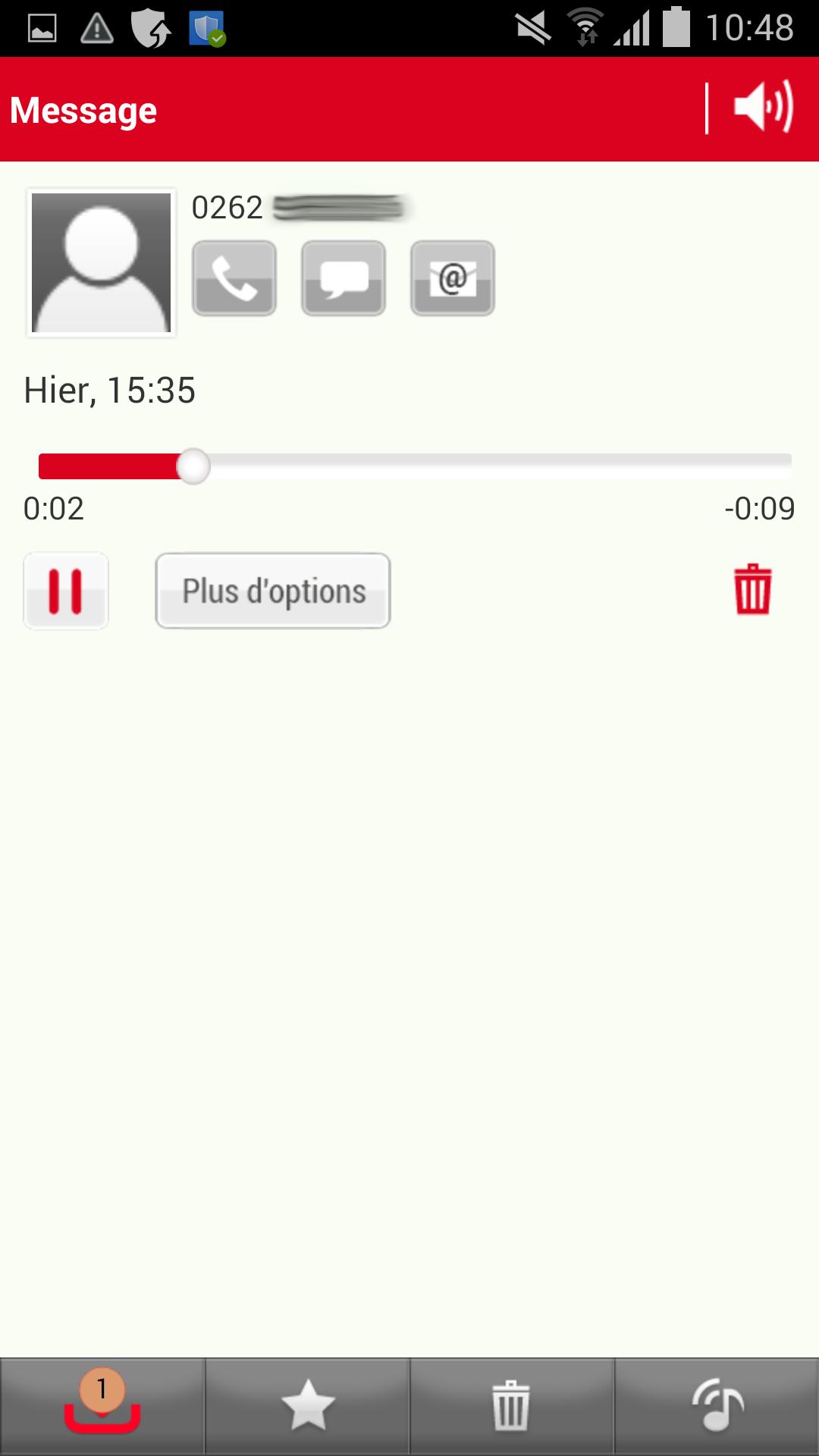
Task: Open the greetings tab with music note
Action: (717, 1406)
